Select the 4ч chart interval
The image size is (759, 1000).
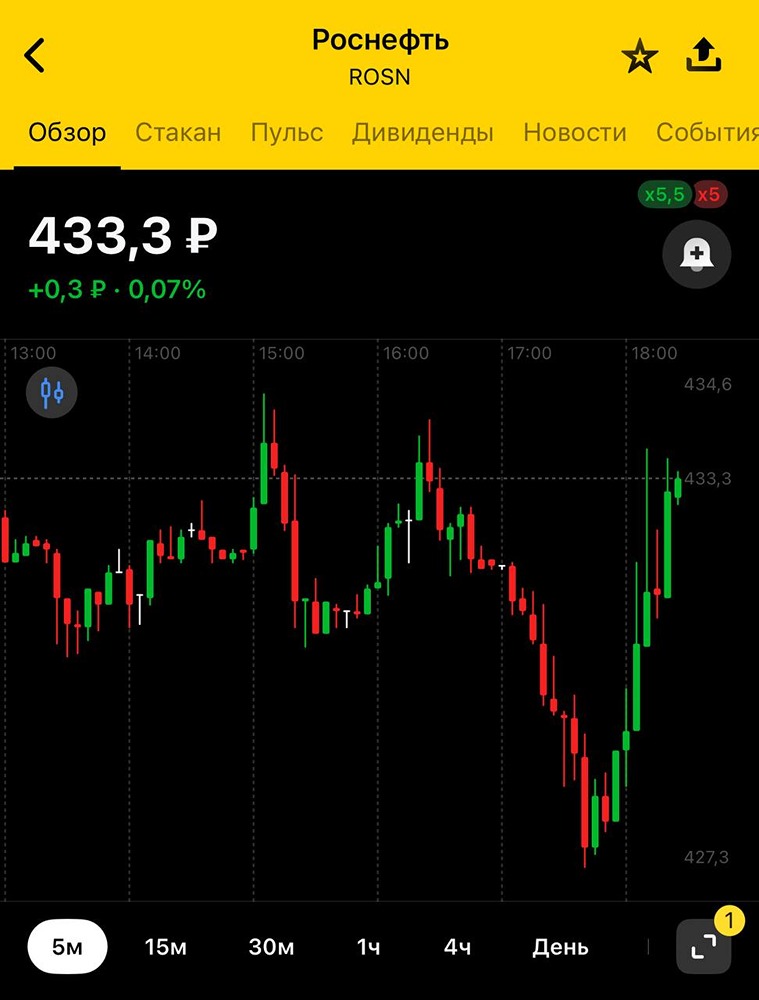(458, 947)
